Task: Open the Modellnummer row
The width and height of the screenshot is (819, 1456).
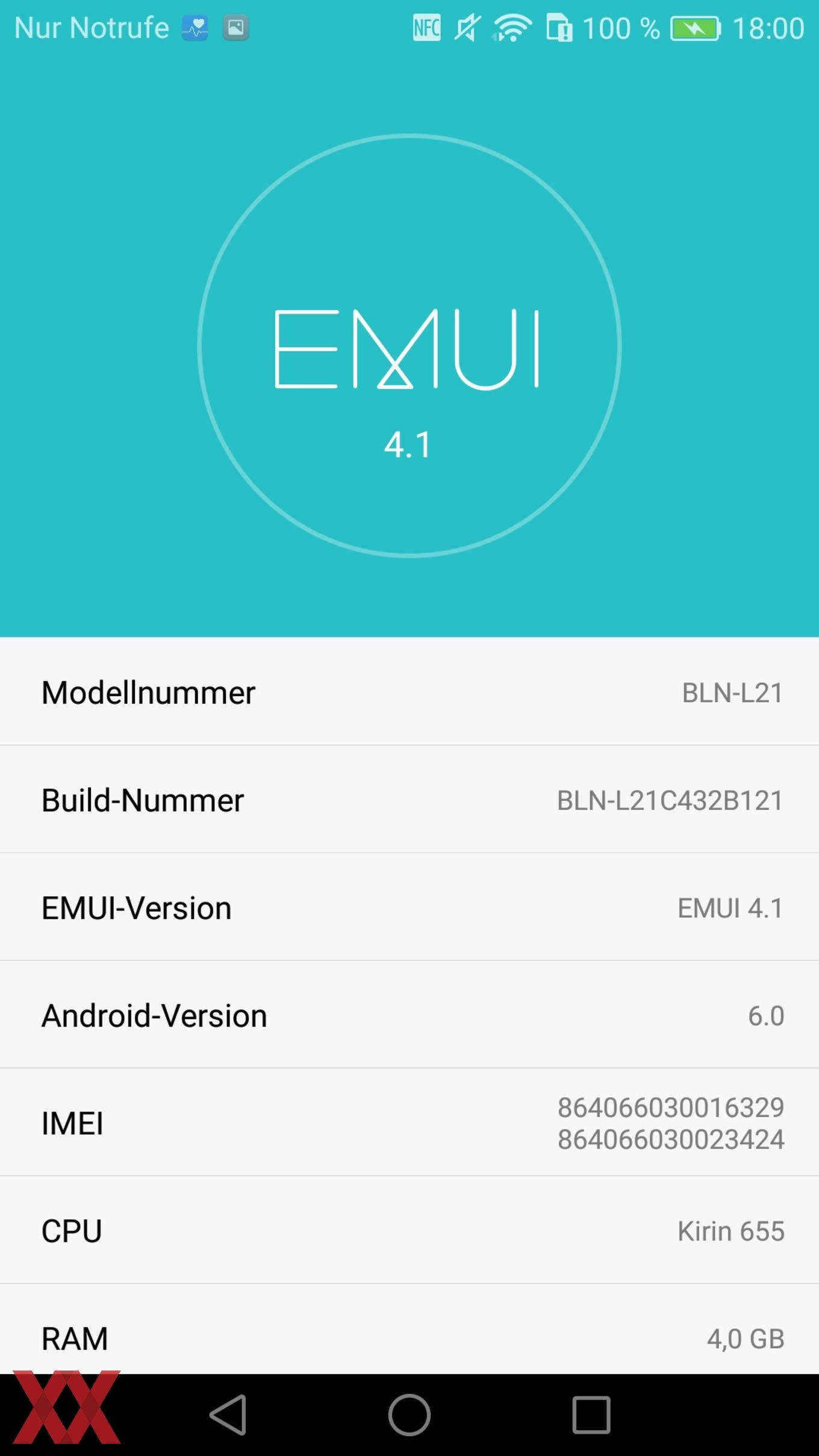Action: (x=409, y=692)
